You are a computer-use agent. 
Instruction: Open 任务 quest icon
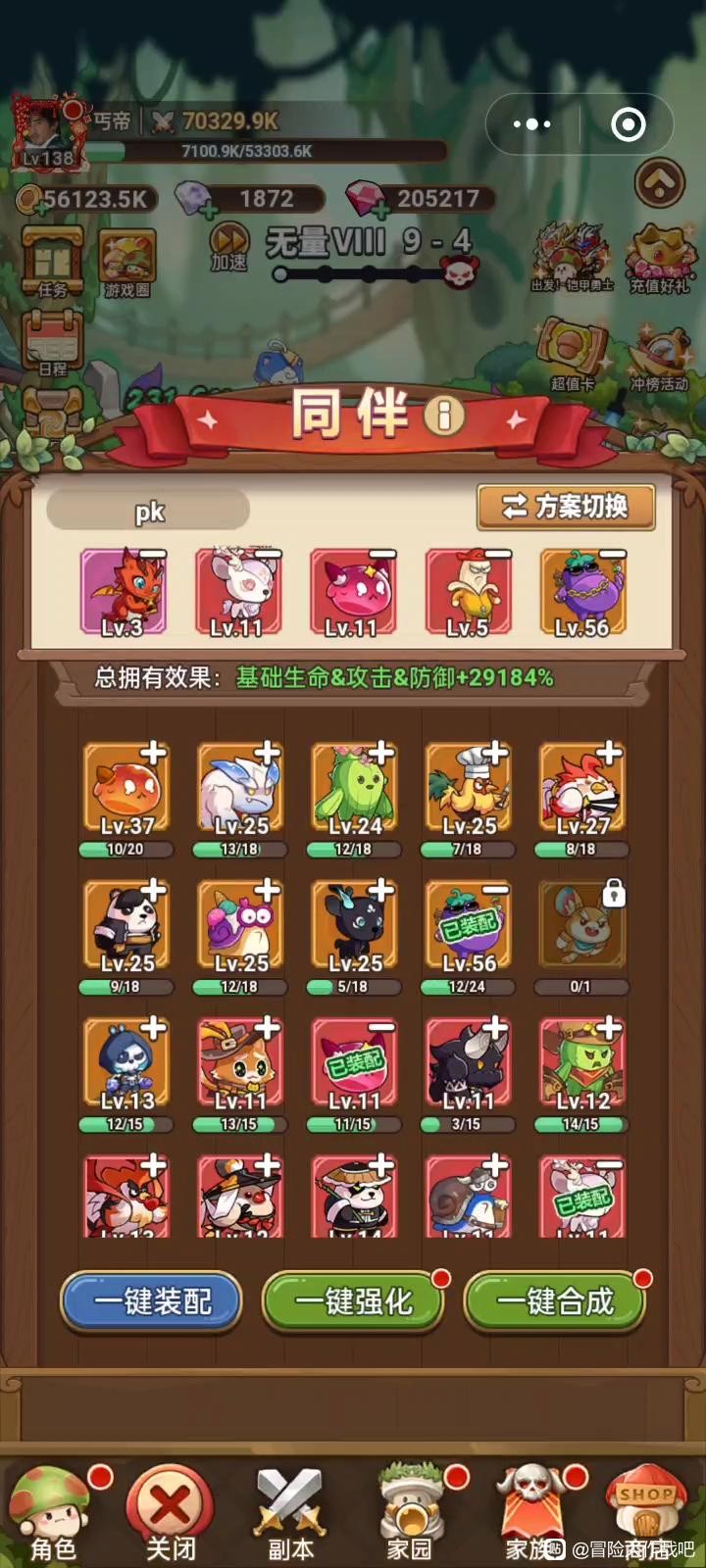tap(53, 262)
